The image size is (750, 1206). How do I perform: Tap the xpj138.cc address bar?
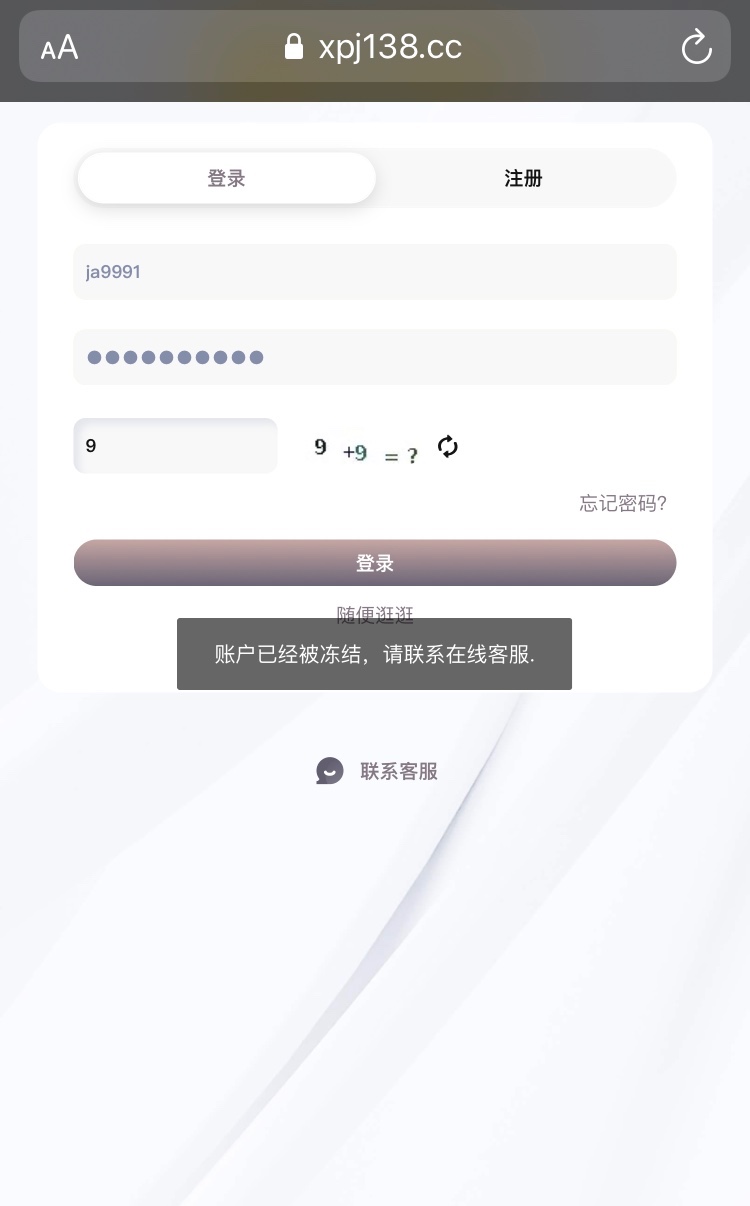(375, 47)
